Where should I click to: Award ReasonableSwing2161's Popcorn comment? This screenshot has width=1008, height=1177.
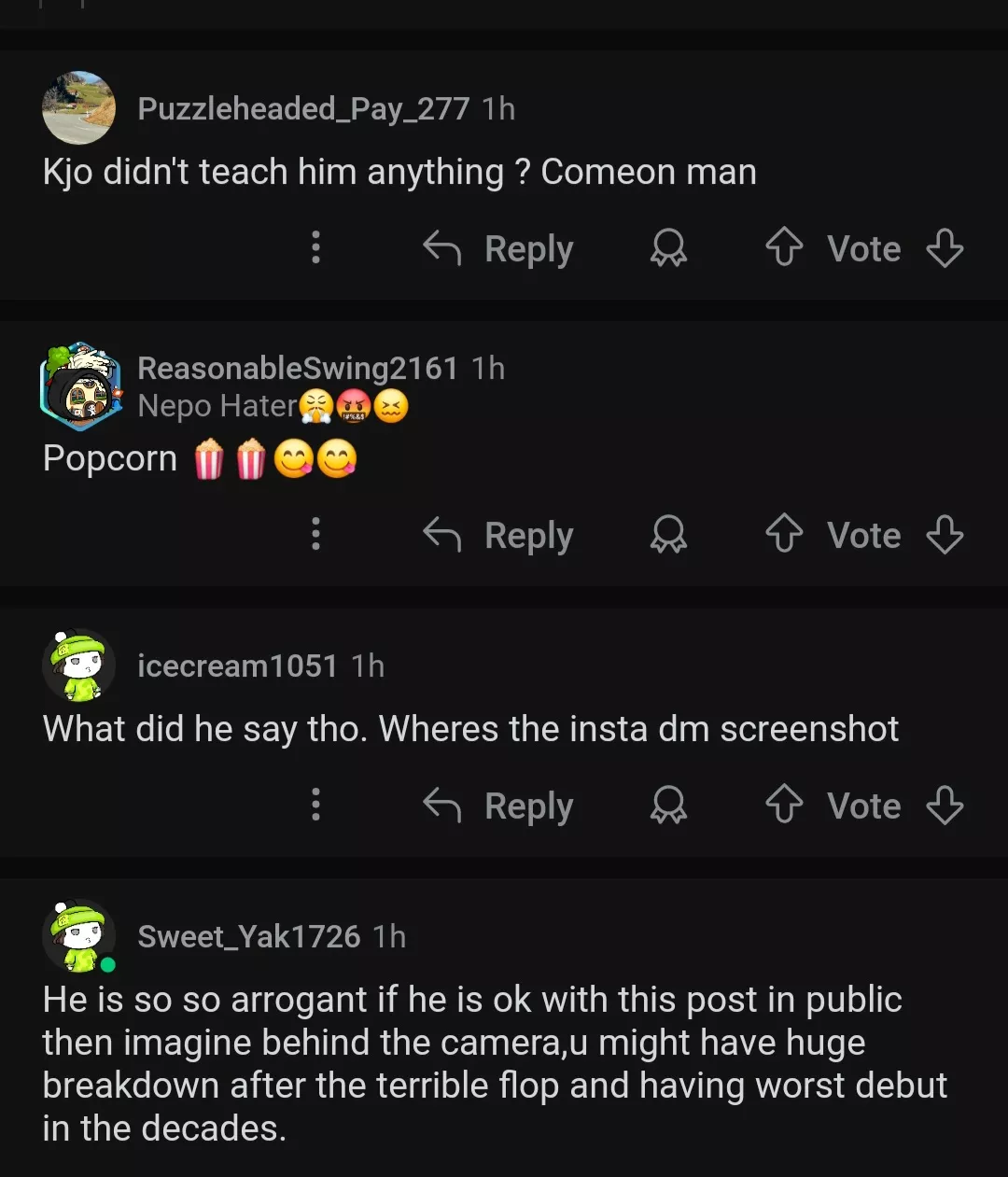pos(668,535)
